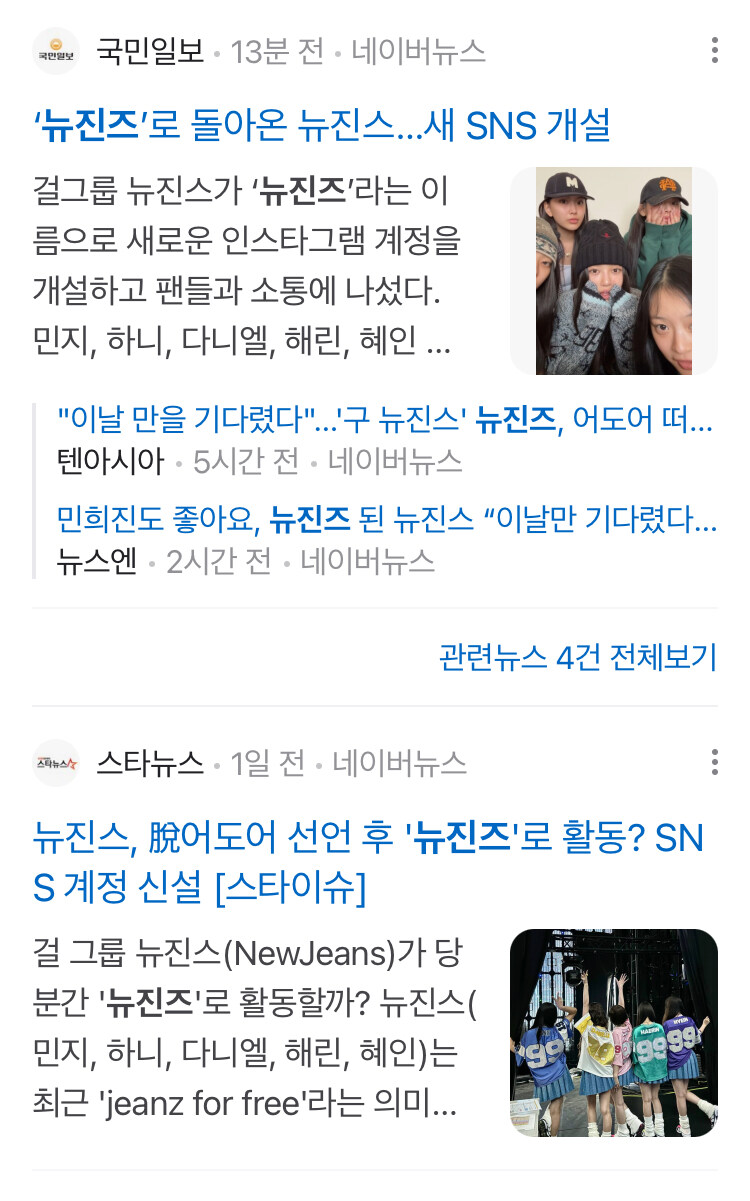750x1201 pixels.
Task: Open 네이버뉴스 link next to 국민일보
Action: point(418,51)
